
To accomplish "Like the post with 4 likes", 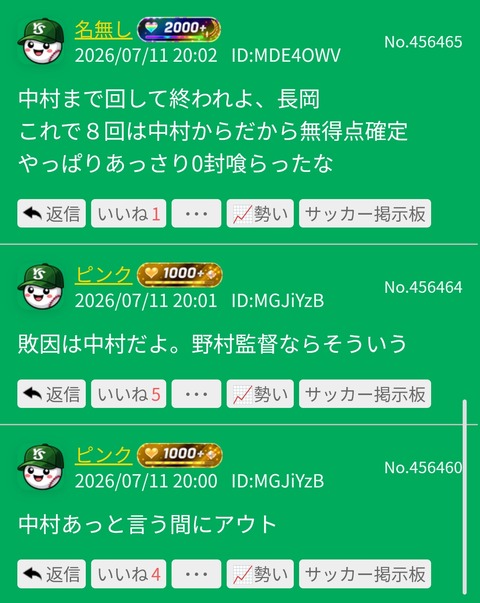I will coord(128,574).
